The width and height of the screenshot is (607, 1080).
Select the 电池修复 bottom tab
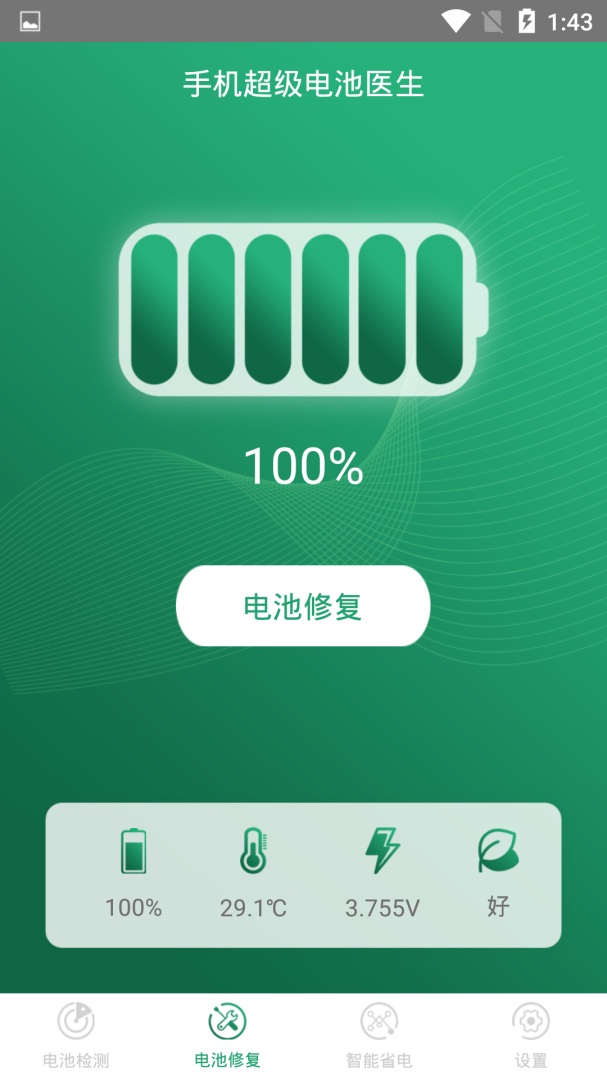tap(227, 1036)
